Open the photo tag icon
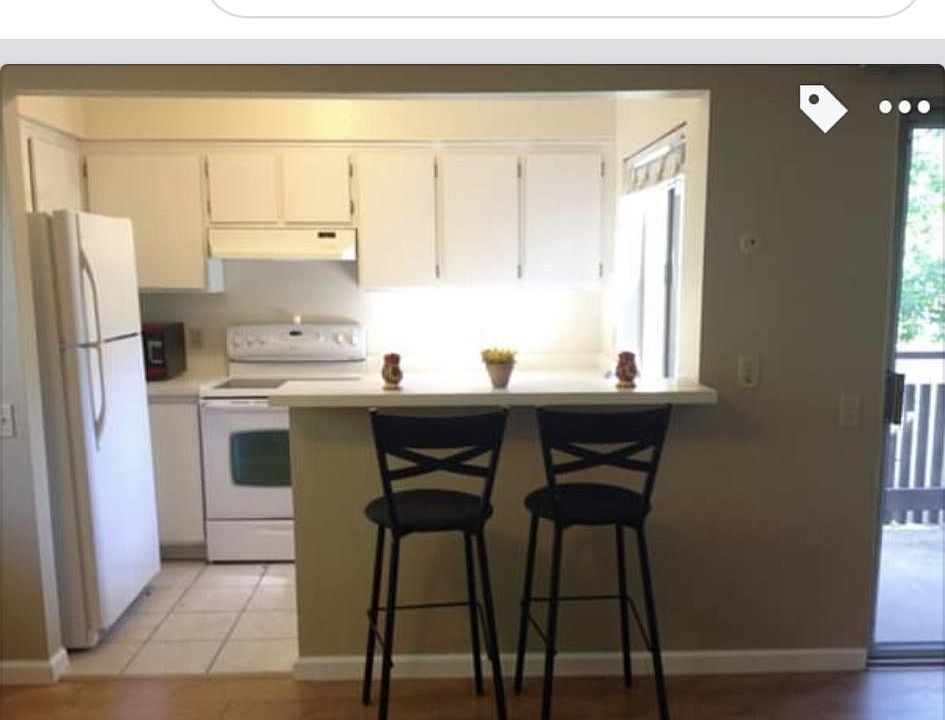 [x=822, y=108]
